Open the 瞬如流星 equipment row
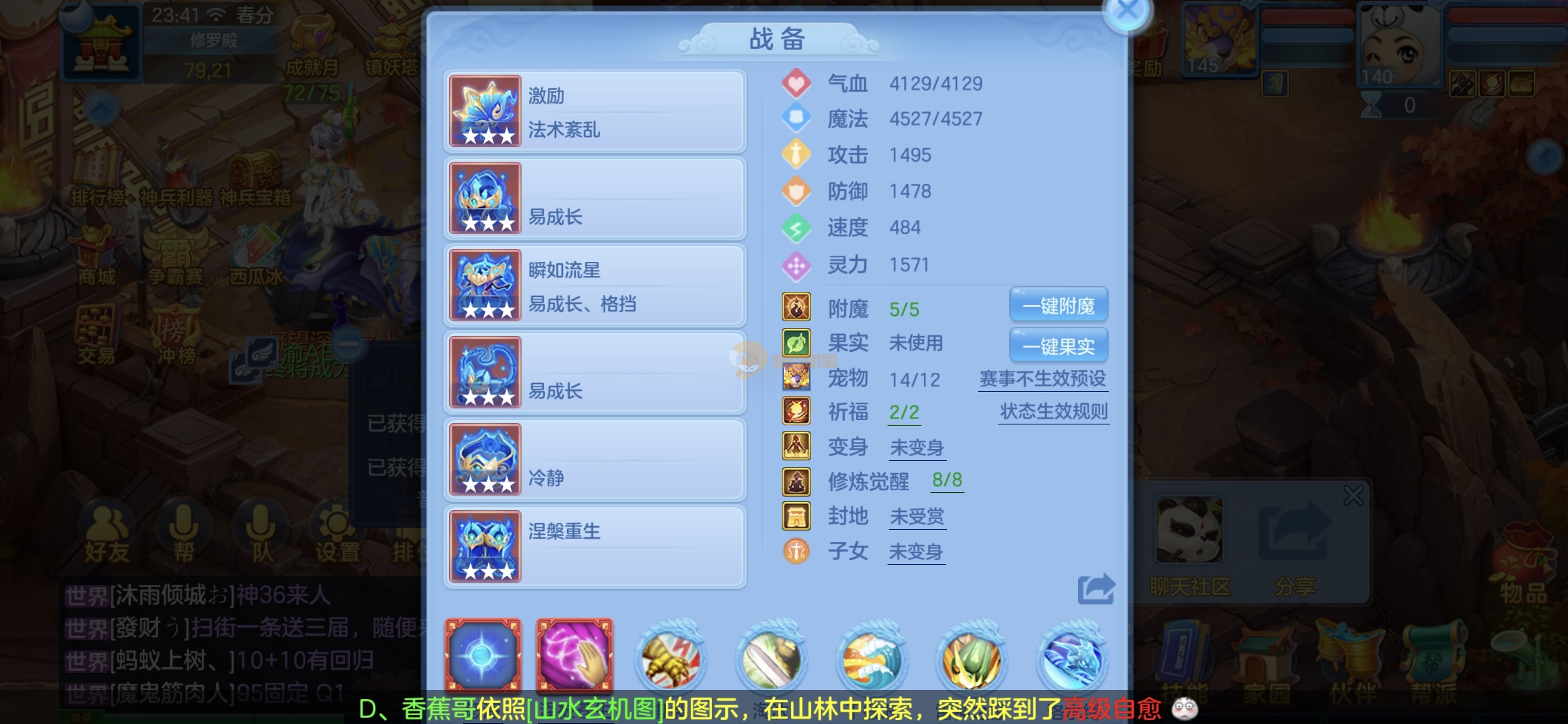The width and height of the screenshot is (1568, 724). tap(595, 286)
